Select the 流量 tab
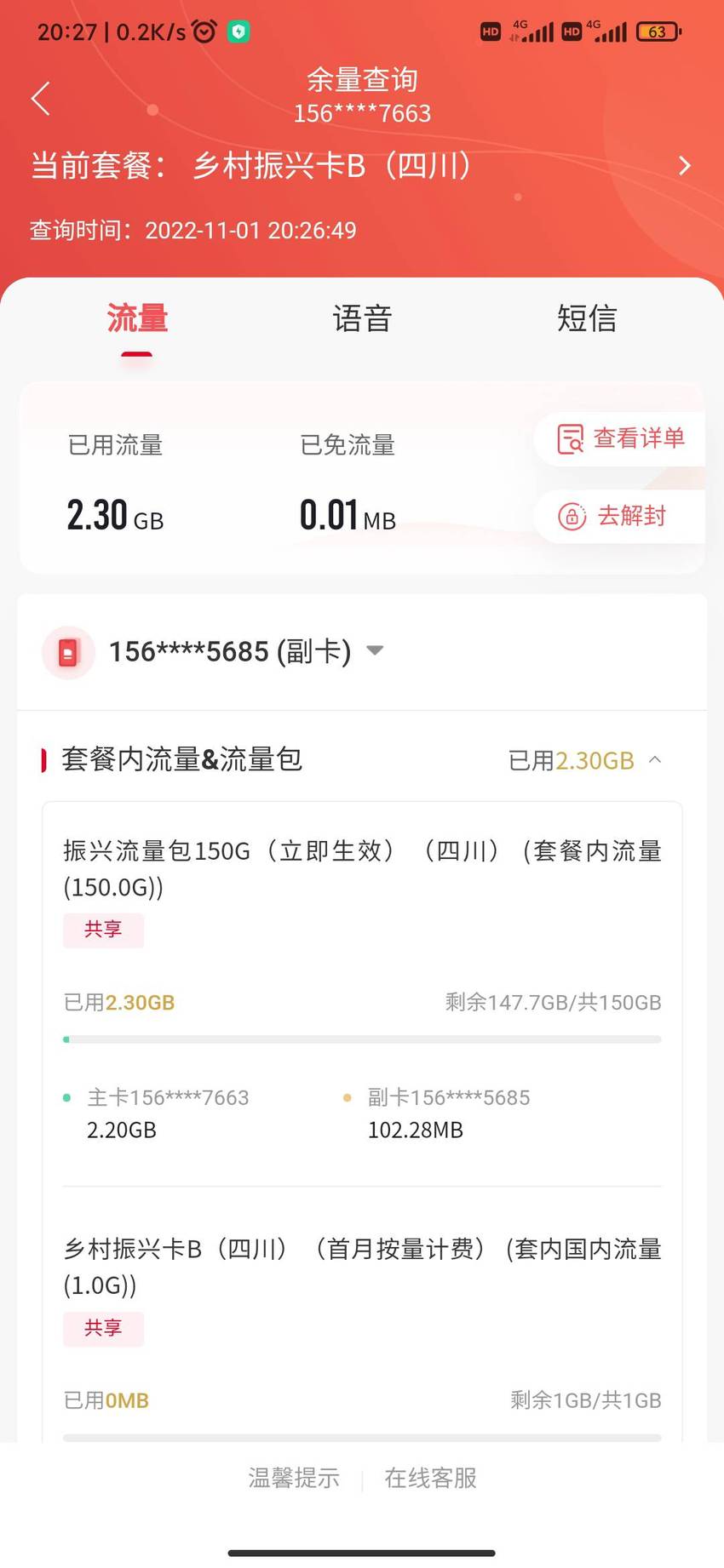The height and width of the screenshot is (1568, 724). (137, 318)
